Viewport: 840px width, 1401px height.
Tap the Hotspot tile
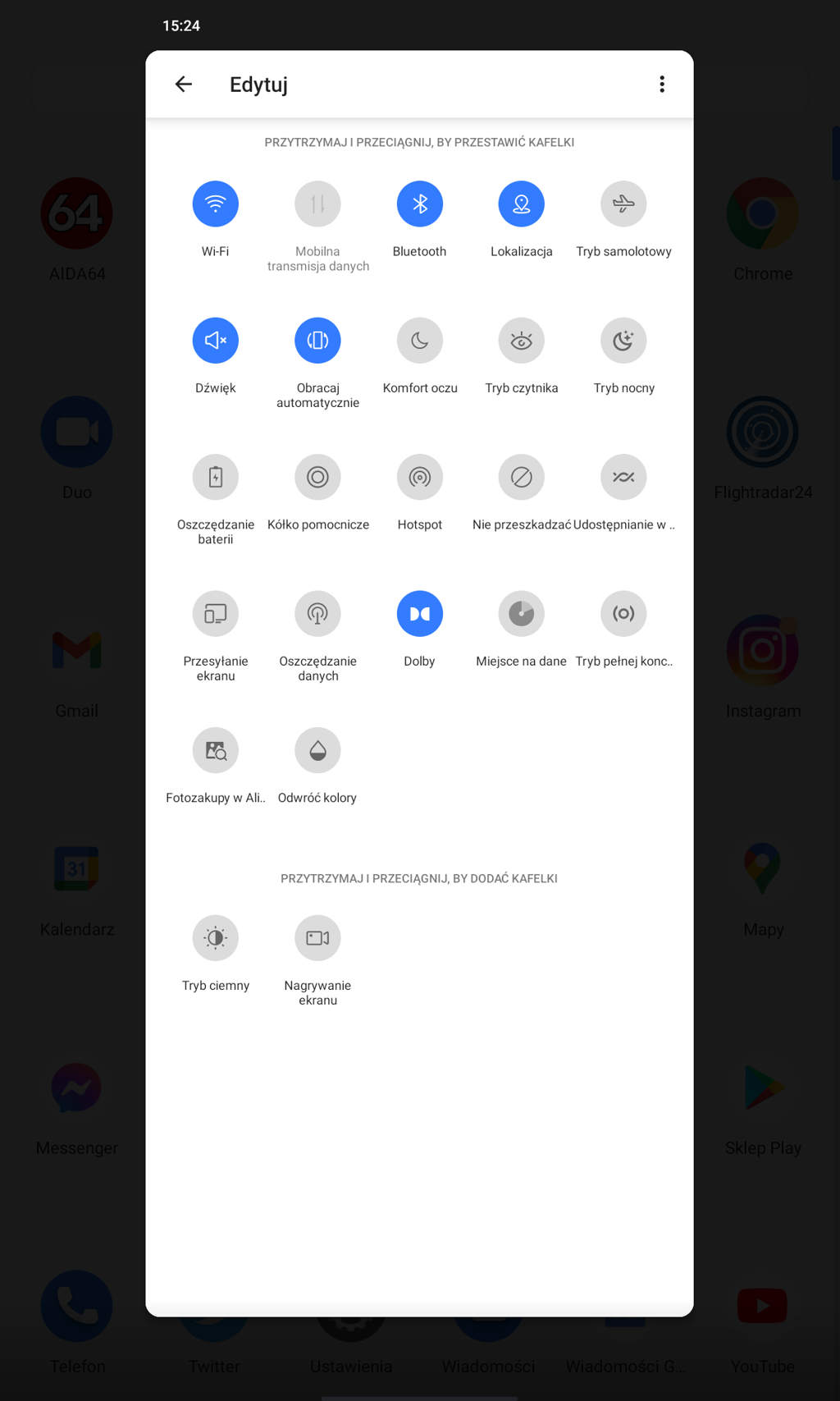point(419,477)
